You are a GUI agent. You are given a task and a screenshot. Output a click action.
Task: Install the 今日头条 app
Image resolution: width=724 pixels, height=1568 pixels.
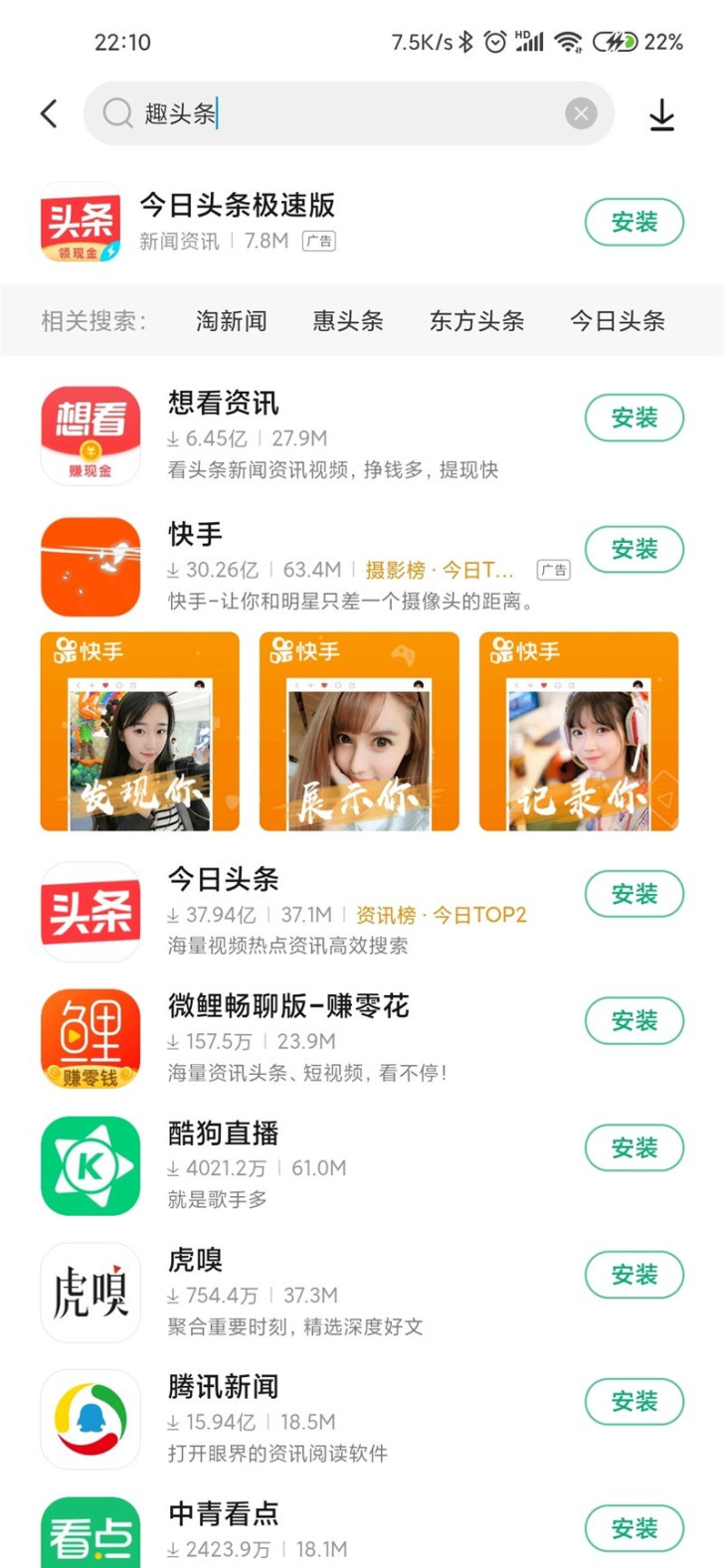pos(633,894)
